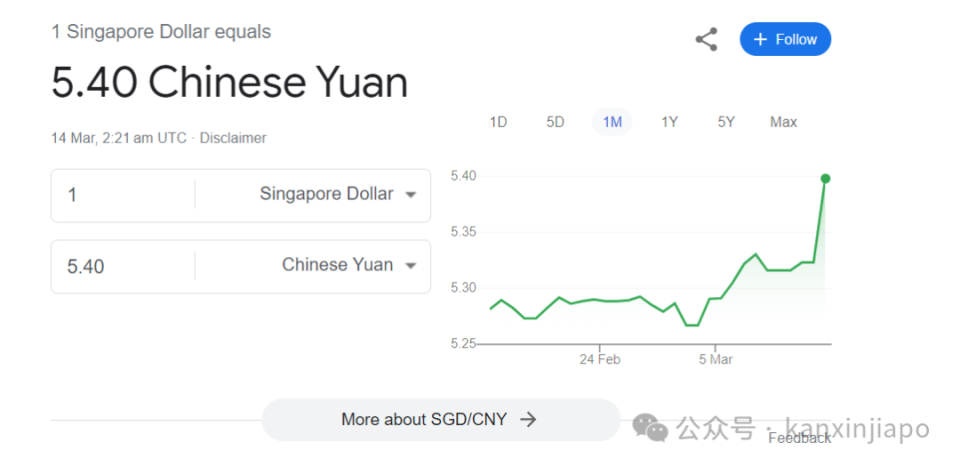Screen dimensions: 960x466
Task: Open the Chinese Yuan currency dropdown
Action: [348, 266]
